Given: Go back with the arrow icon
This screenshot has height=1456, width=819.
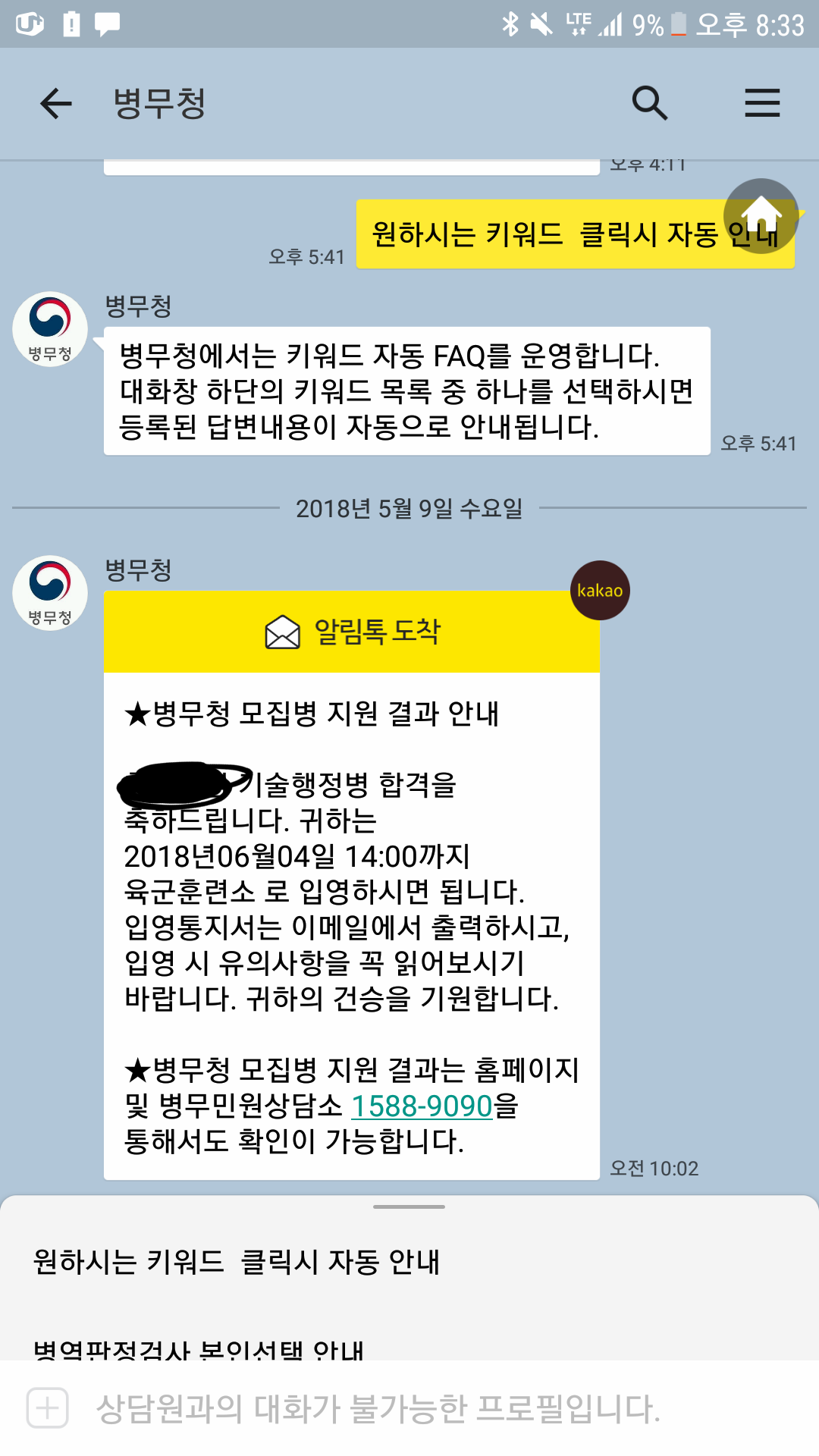Looking at the screenshot, I should click(56, 103).
